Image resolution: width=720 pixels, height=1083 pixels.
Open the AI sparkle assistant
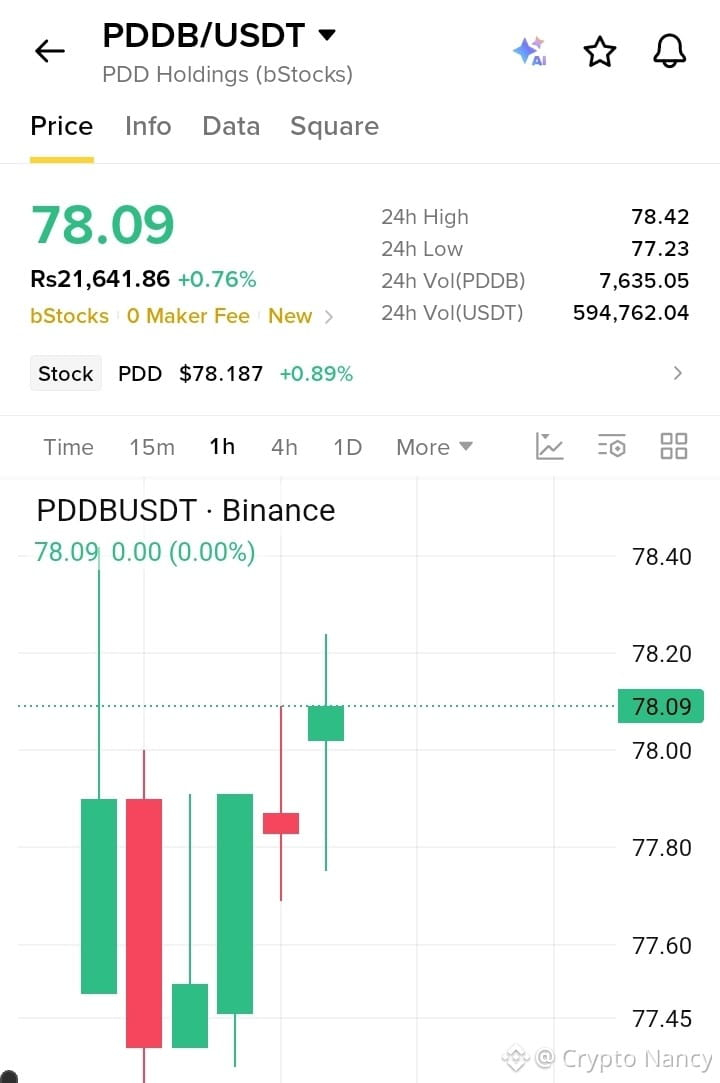point(530,51)
